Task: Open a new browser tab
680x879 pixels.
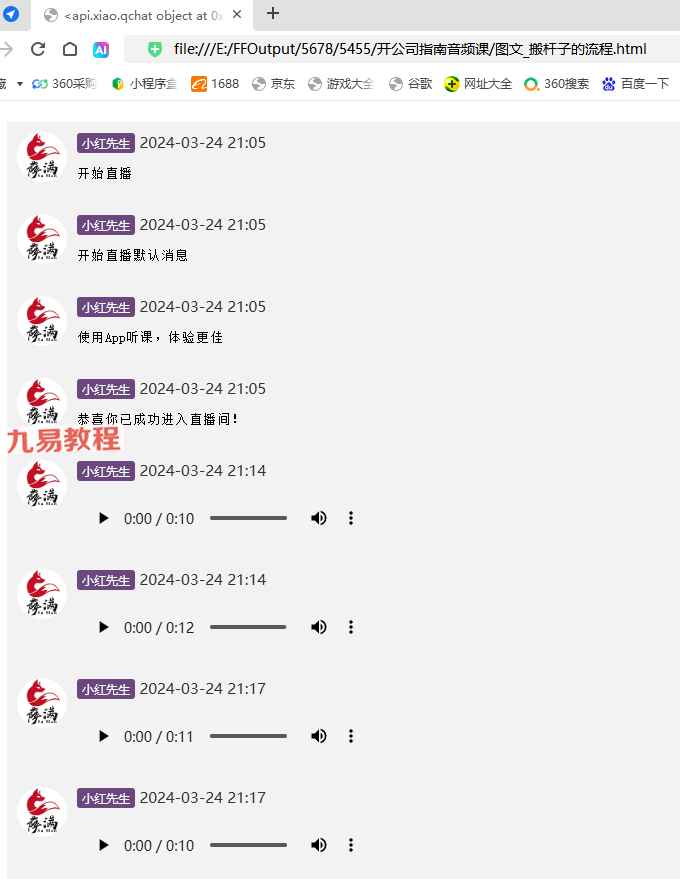Action: [273, 14]
